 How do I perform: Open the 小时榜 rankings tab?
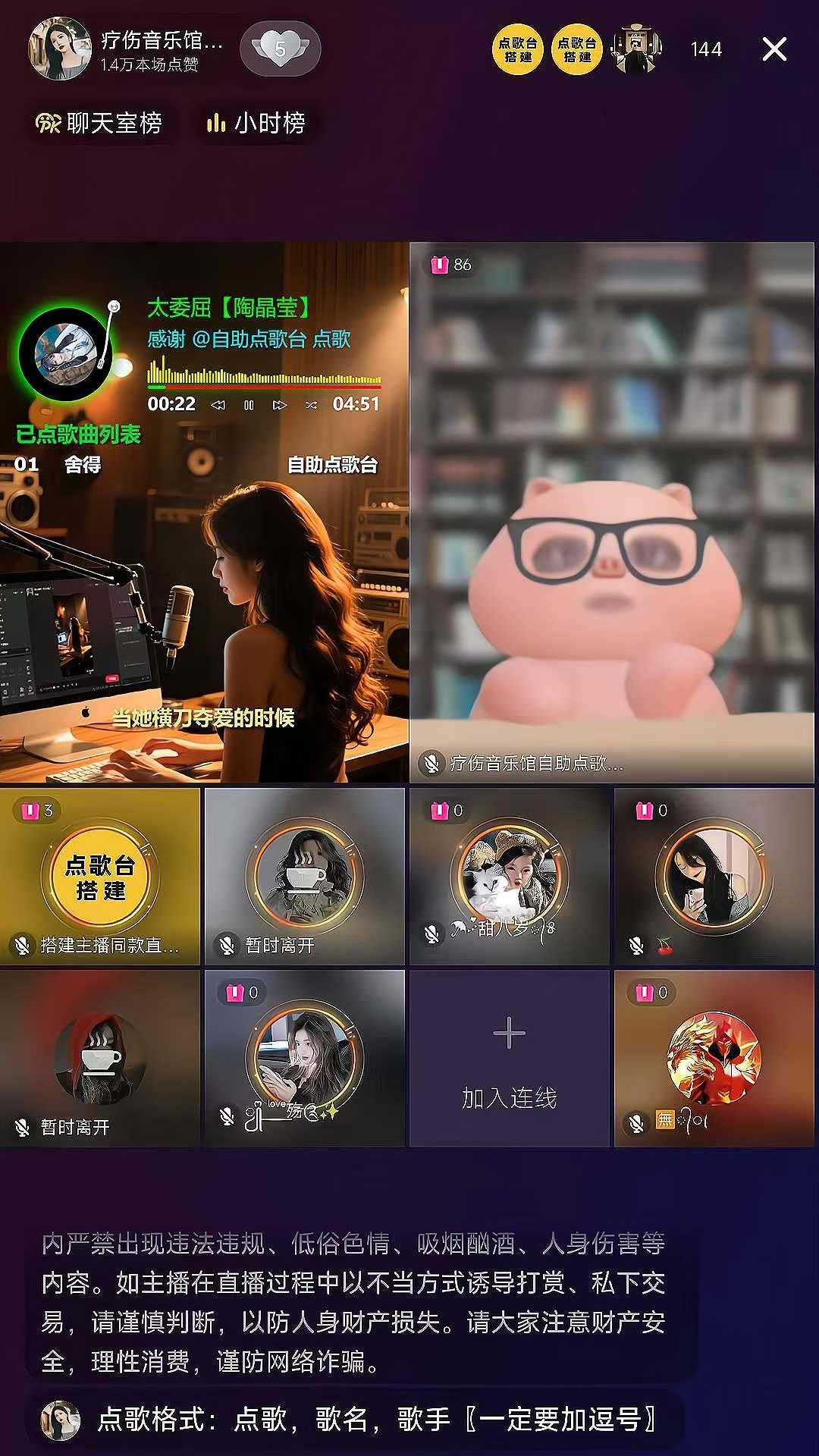256,122
